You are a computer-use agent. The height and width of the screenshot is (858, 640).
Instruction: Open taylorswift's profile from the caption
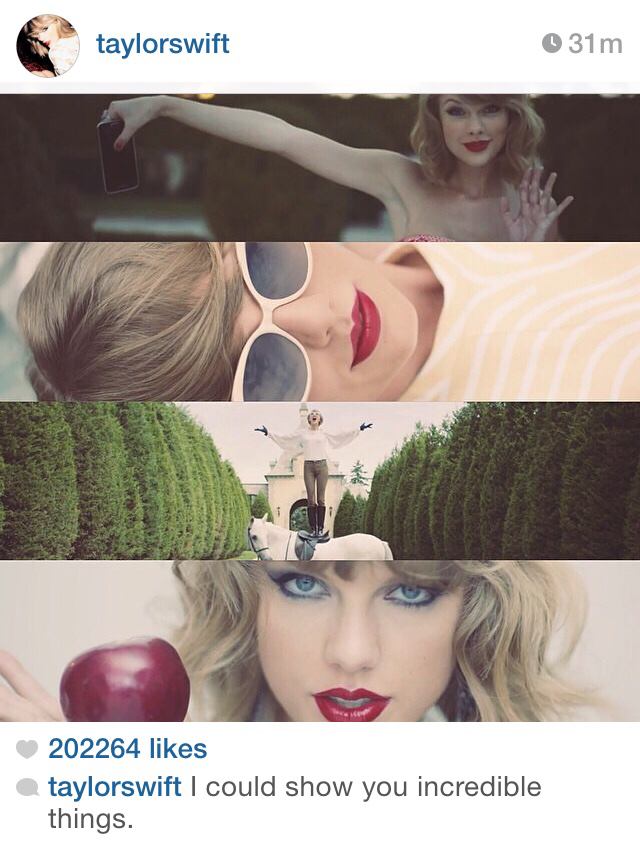tap(115, 787)
